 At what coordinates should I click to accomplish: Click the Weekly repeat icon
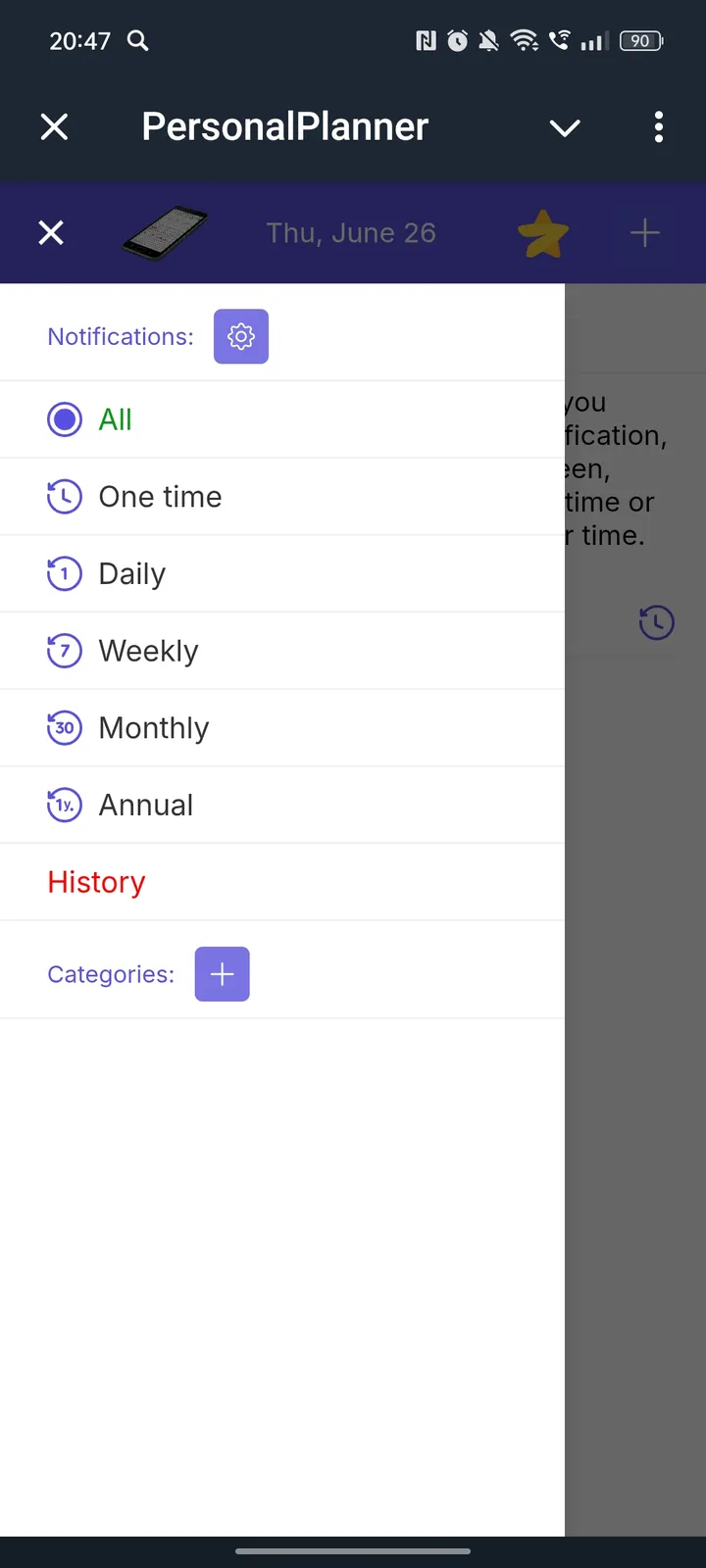click(64, 651)
